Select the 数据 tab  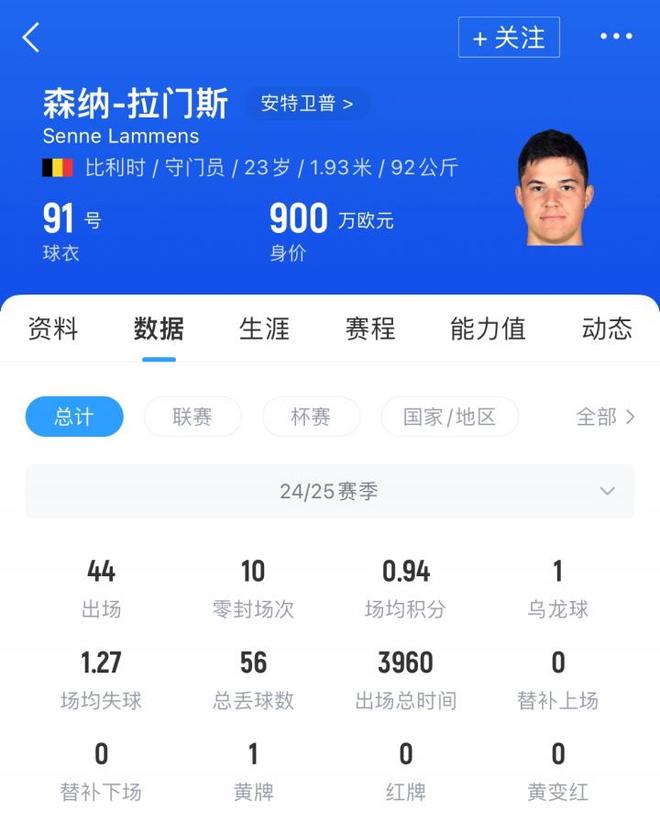click(158, 328)
